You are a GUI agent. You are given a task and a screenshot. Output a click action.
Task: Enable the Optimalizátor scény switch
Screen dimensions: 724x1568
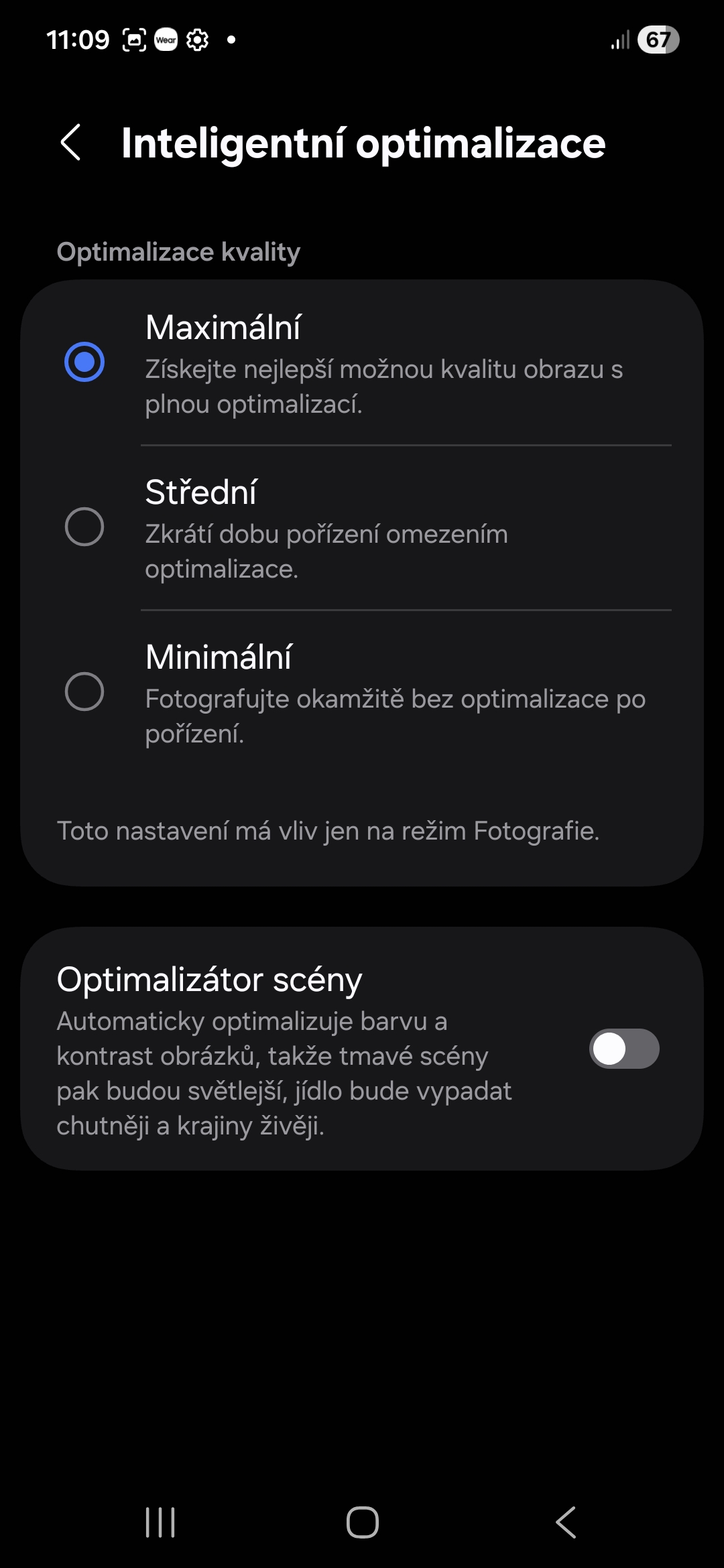[623, 1049]
